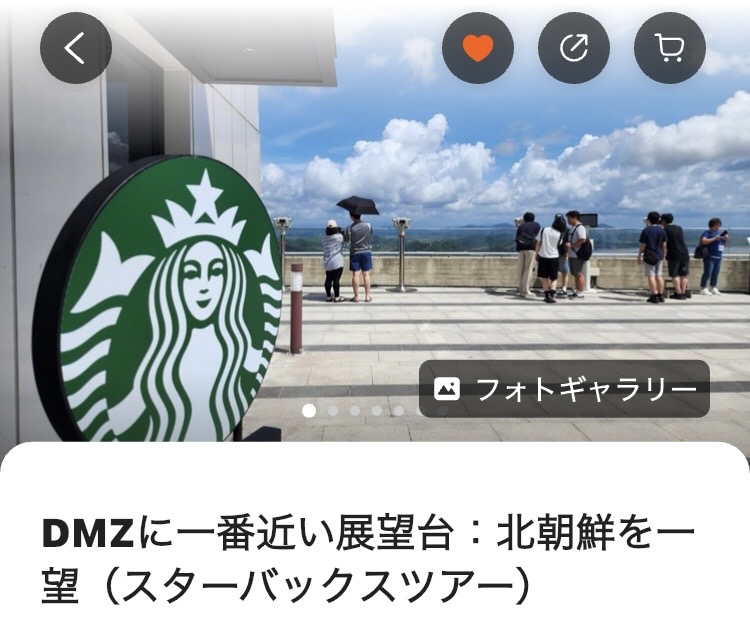Go back using the arrow icon
750x637 pixels.
click(x=76, y=48)
